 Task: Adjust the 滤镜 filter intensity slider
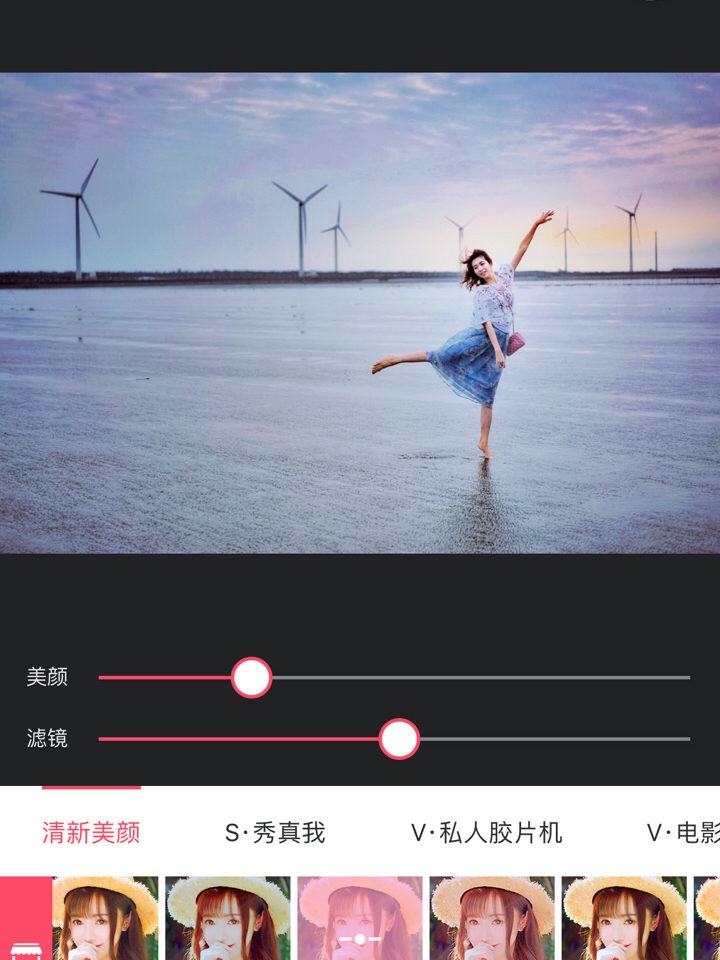(x=399, y=739)
